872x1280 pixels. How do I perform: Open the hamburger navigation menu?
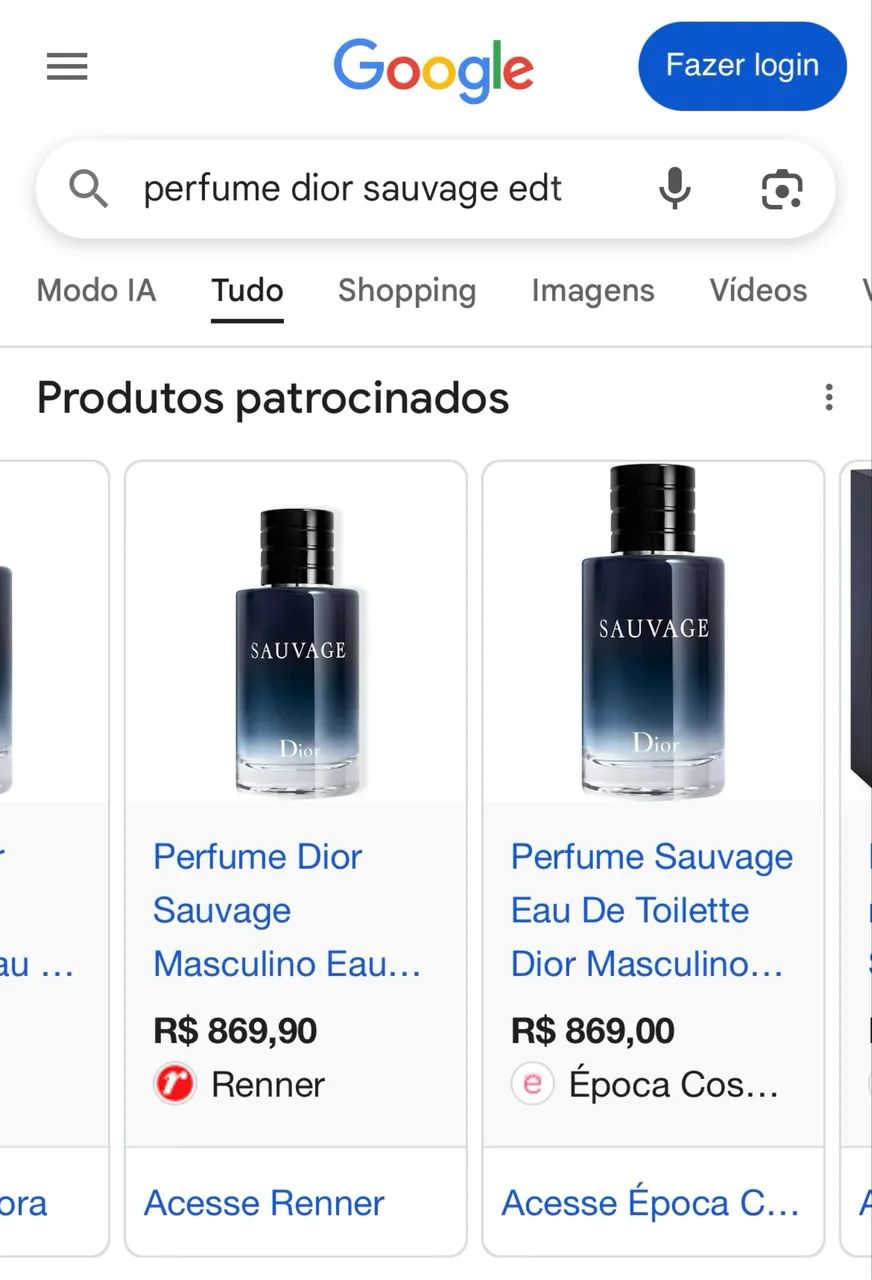coord(66,66)
